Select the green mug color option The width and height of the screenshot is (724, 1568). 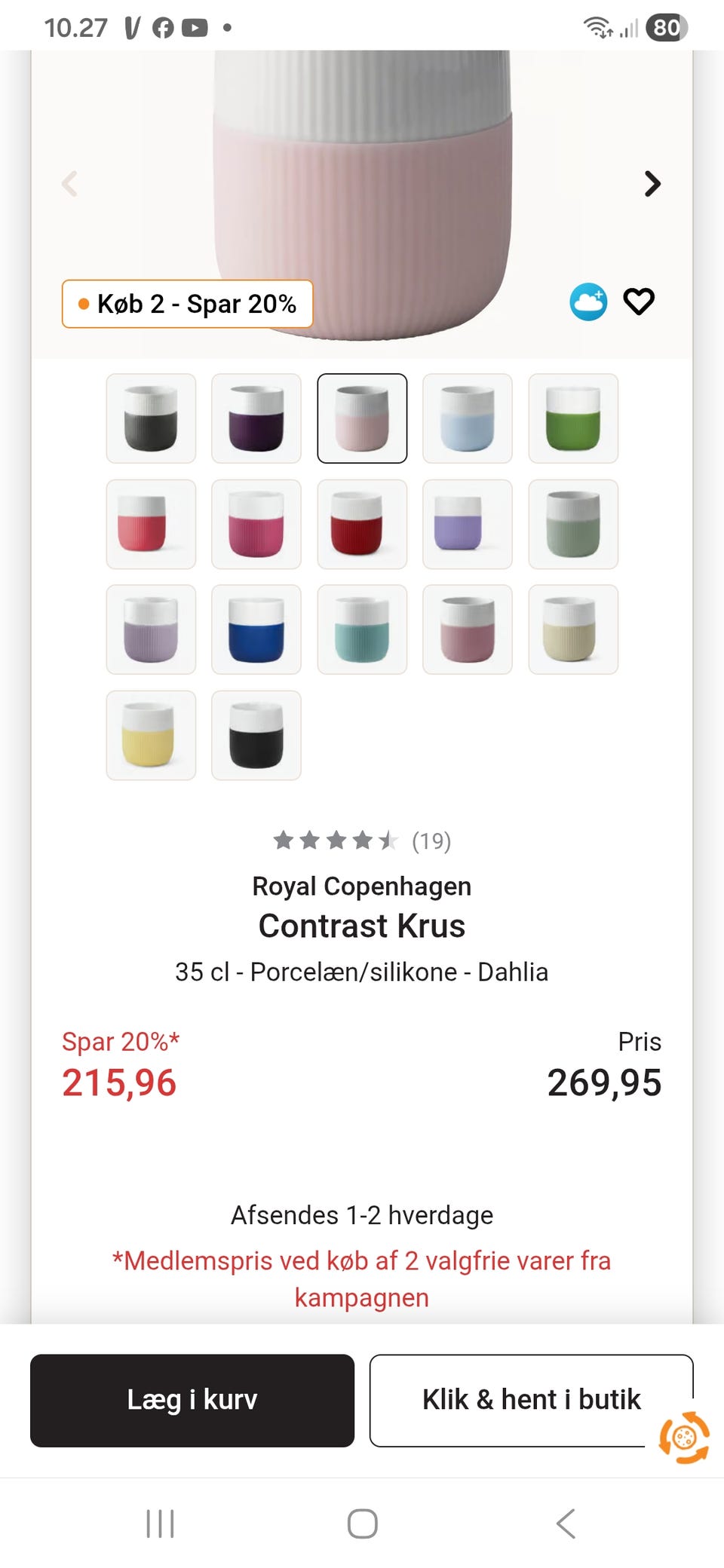572,418
